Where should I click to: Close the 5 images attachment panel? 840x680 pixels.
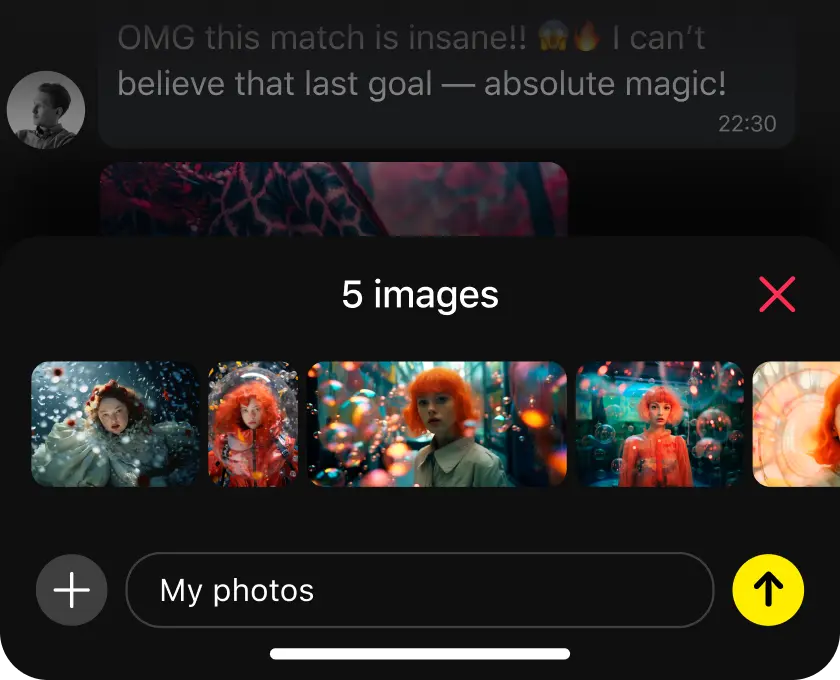click(x=777, y=294)
